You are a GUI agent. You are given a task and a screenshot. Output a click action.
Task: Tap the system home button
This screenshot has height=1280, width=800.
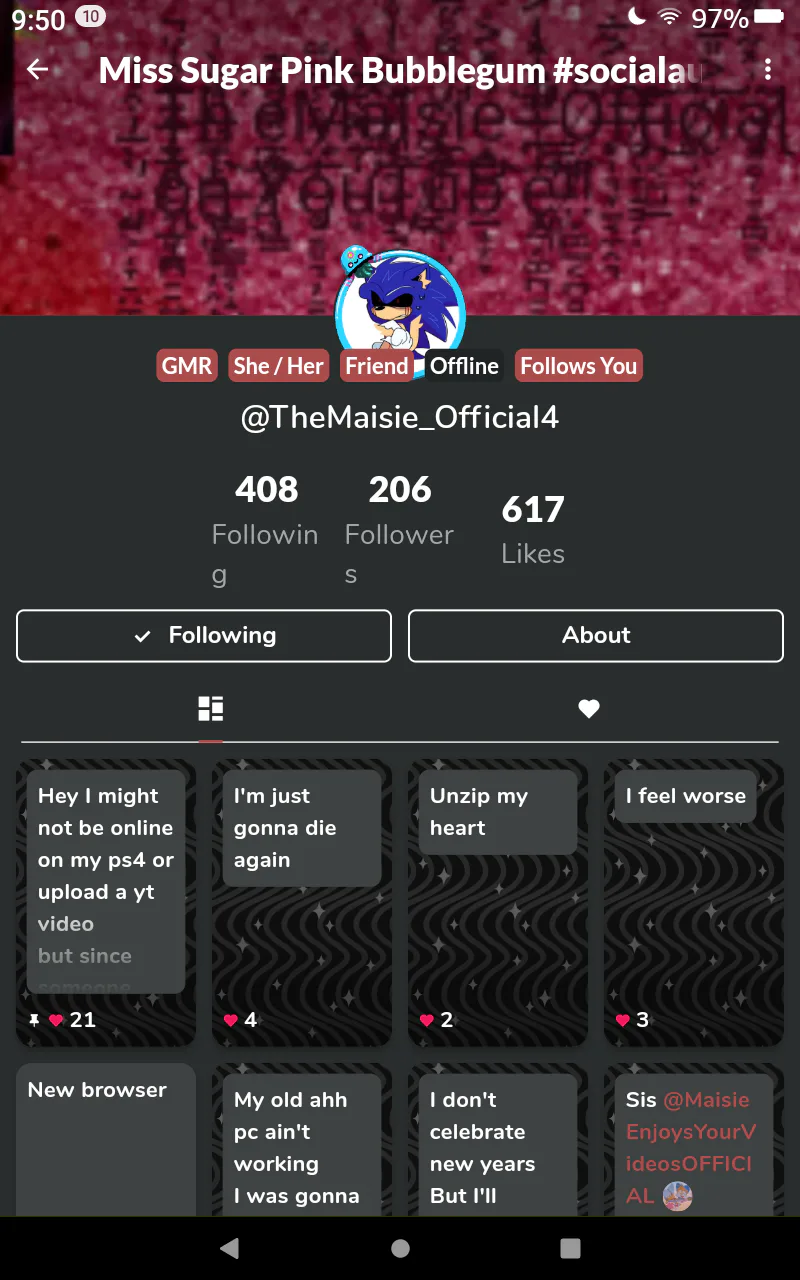[400, 1248]
